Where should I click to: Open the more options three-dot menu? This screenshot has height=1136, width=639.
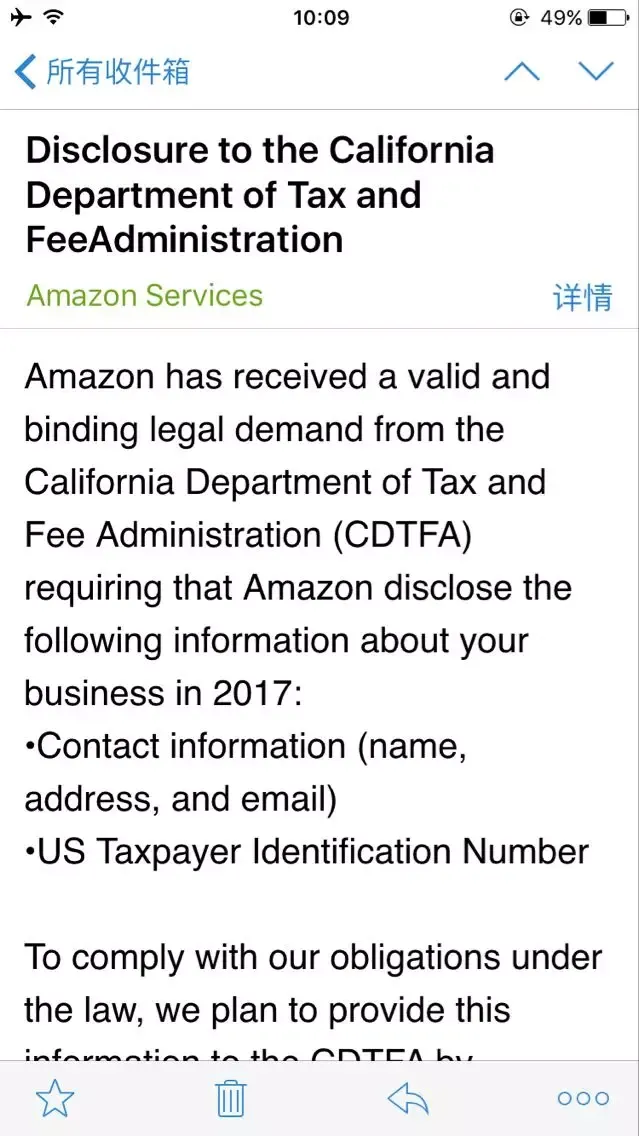point(583,1098)
